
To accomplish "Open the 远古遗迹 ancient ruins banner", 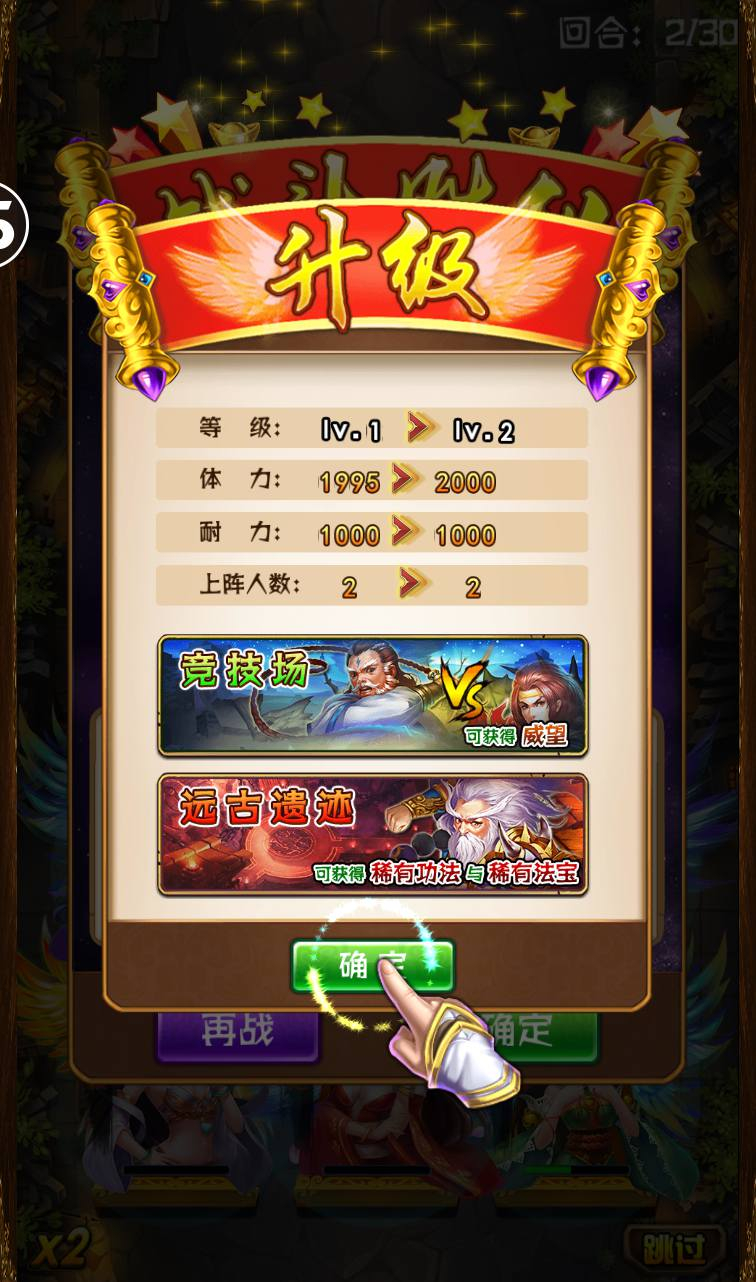I will [372, 833].
